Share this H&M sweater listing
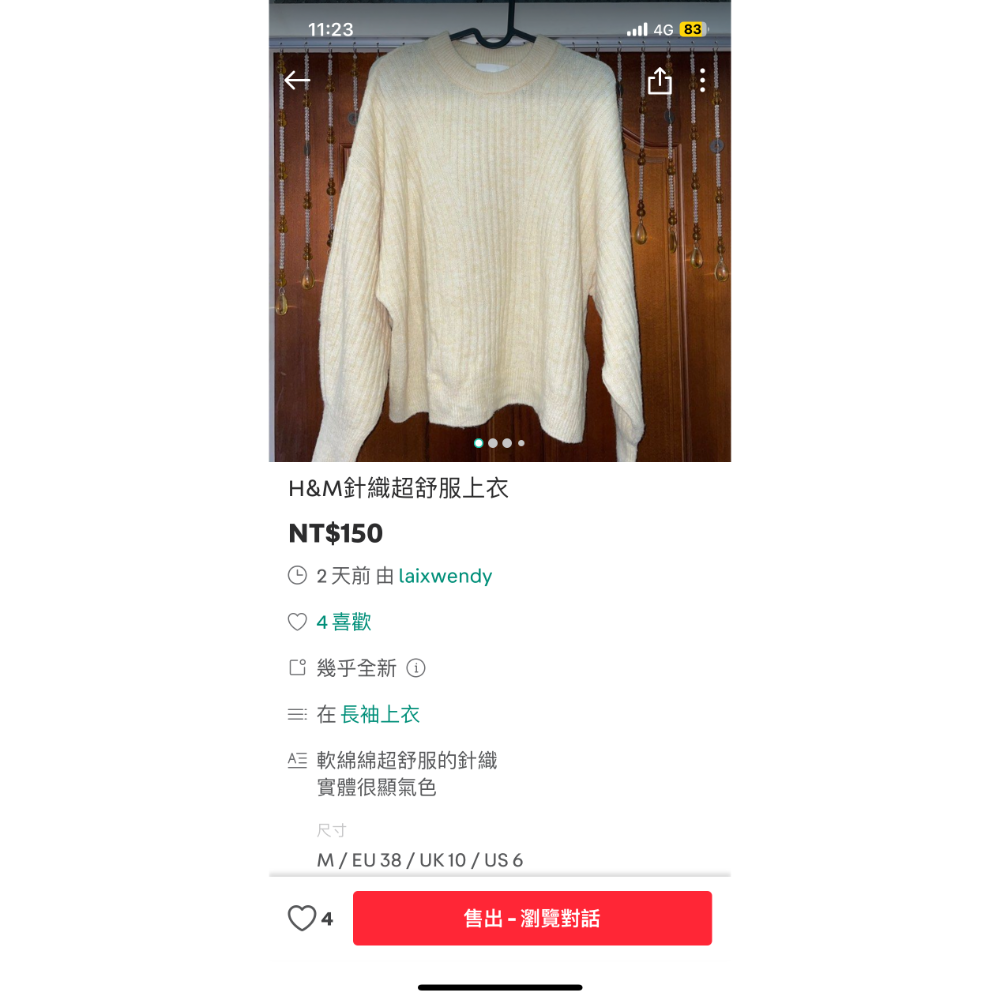Viewport: 1000px width, 1000px height. coord(659,81)
